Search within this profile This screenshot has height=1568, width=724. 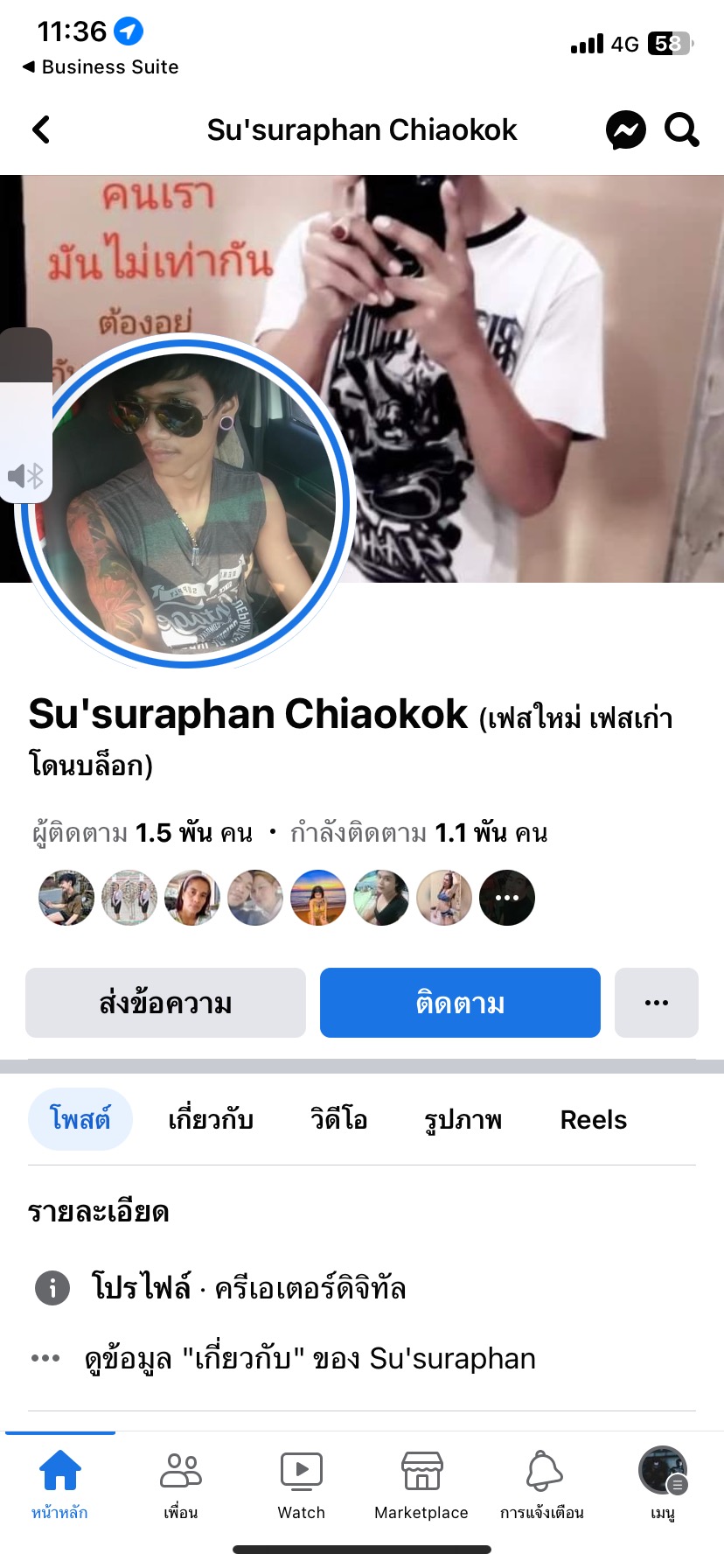click(x=682, y=130)
